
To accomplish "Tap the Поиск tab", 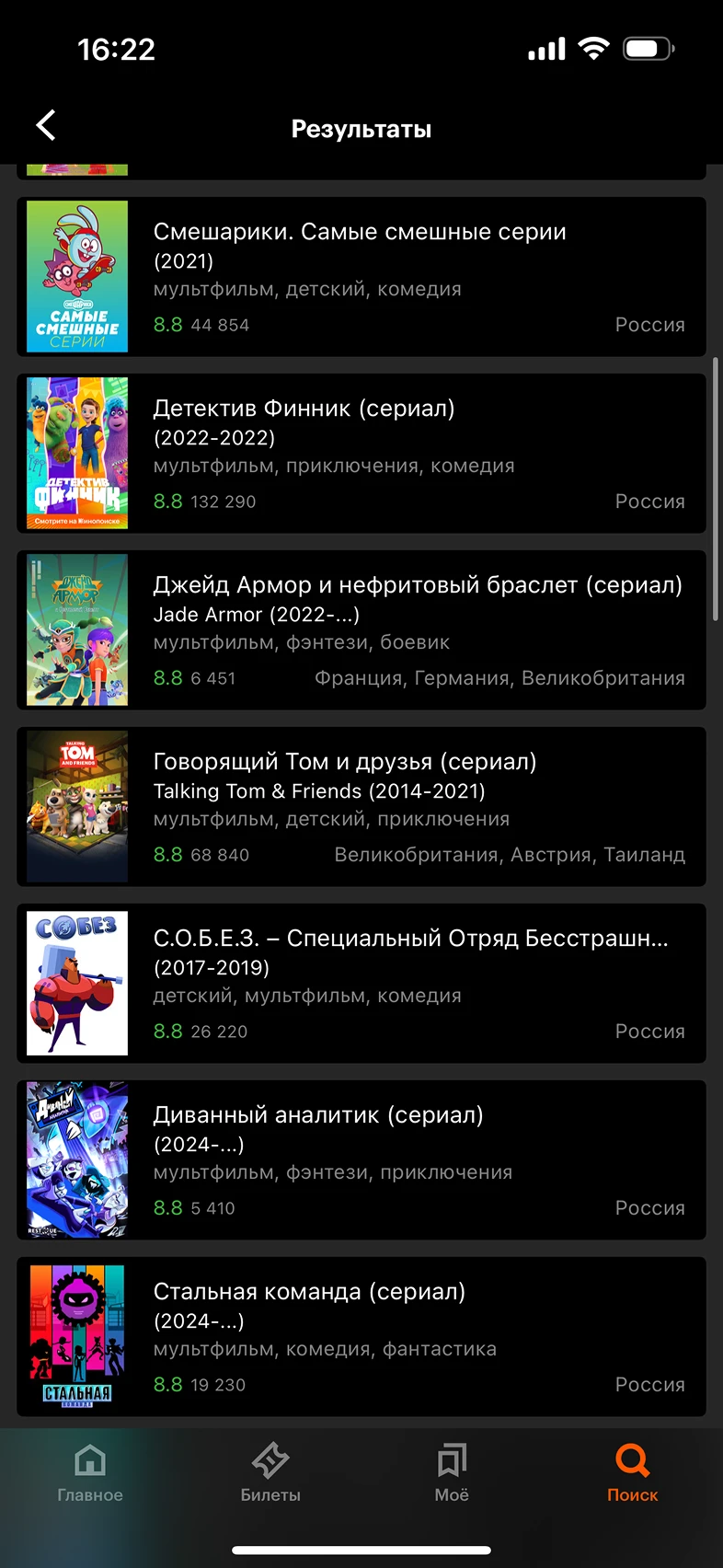I will tap(632, 1473).
